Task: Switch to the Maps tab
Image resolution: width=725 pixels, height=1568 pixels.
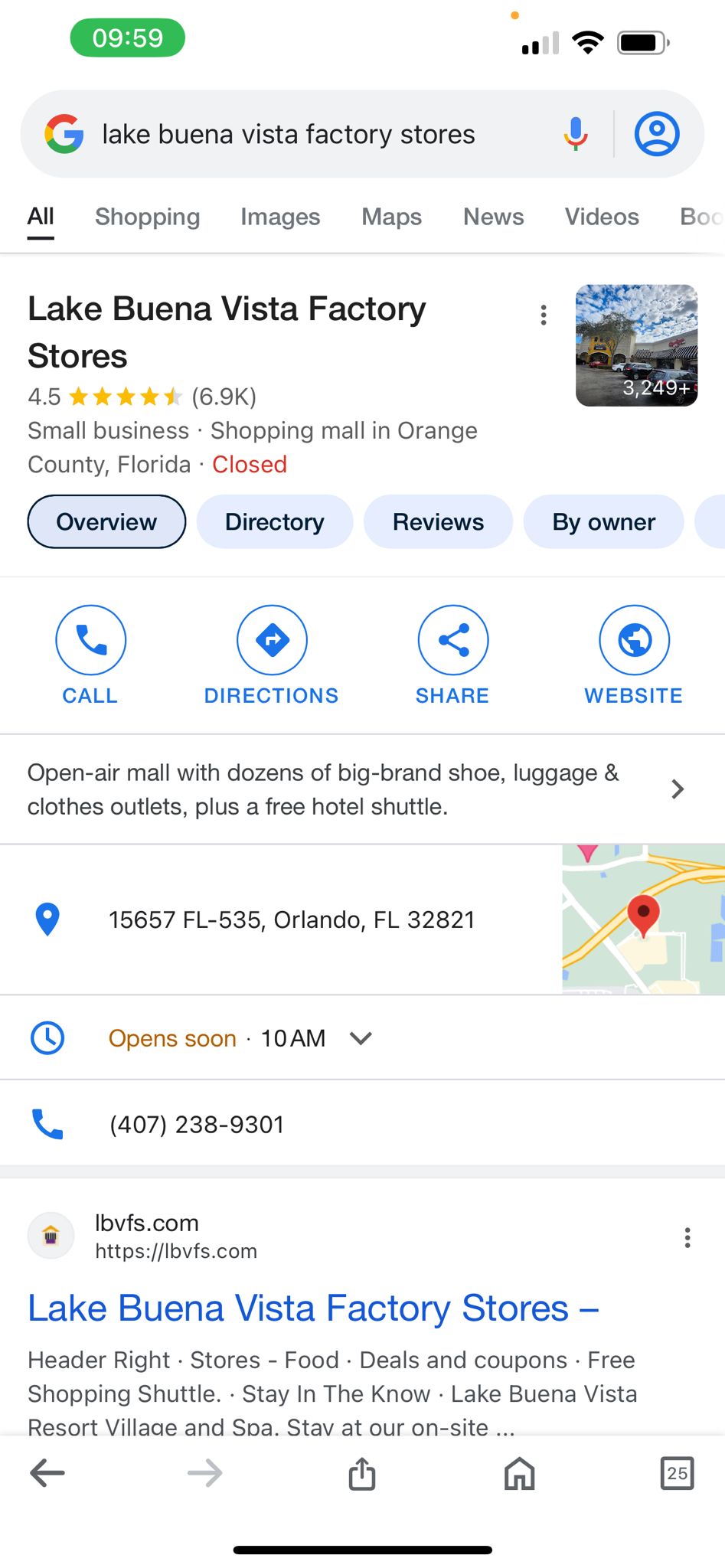Action: pyautogui.click(x=391, y=217)
